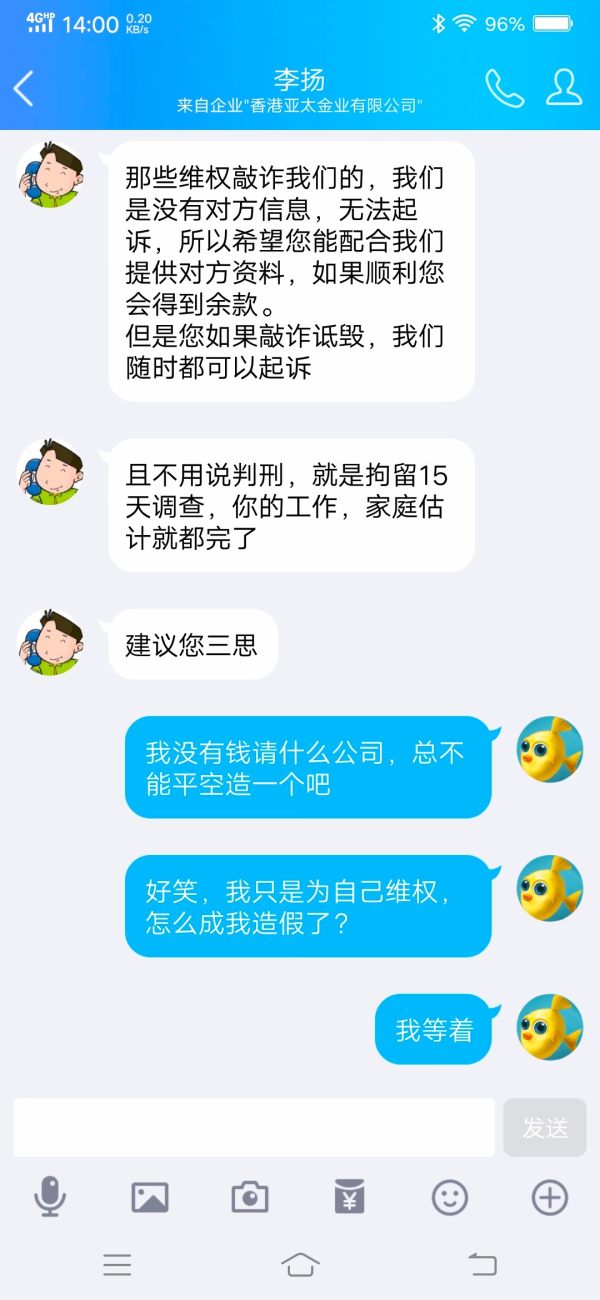Tap the message text input field
Image resolution: width=600 pixels, height=1300 pixels.
(254, 1127)
